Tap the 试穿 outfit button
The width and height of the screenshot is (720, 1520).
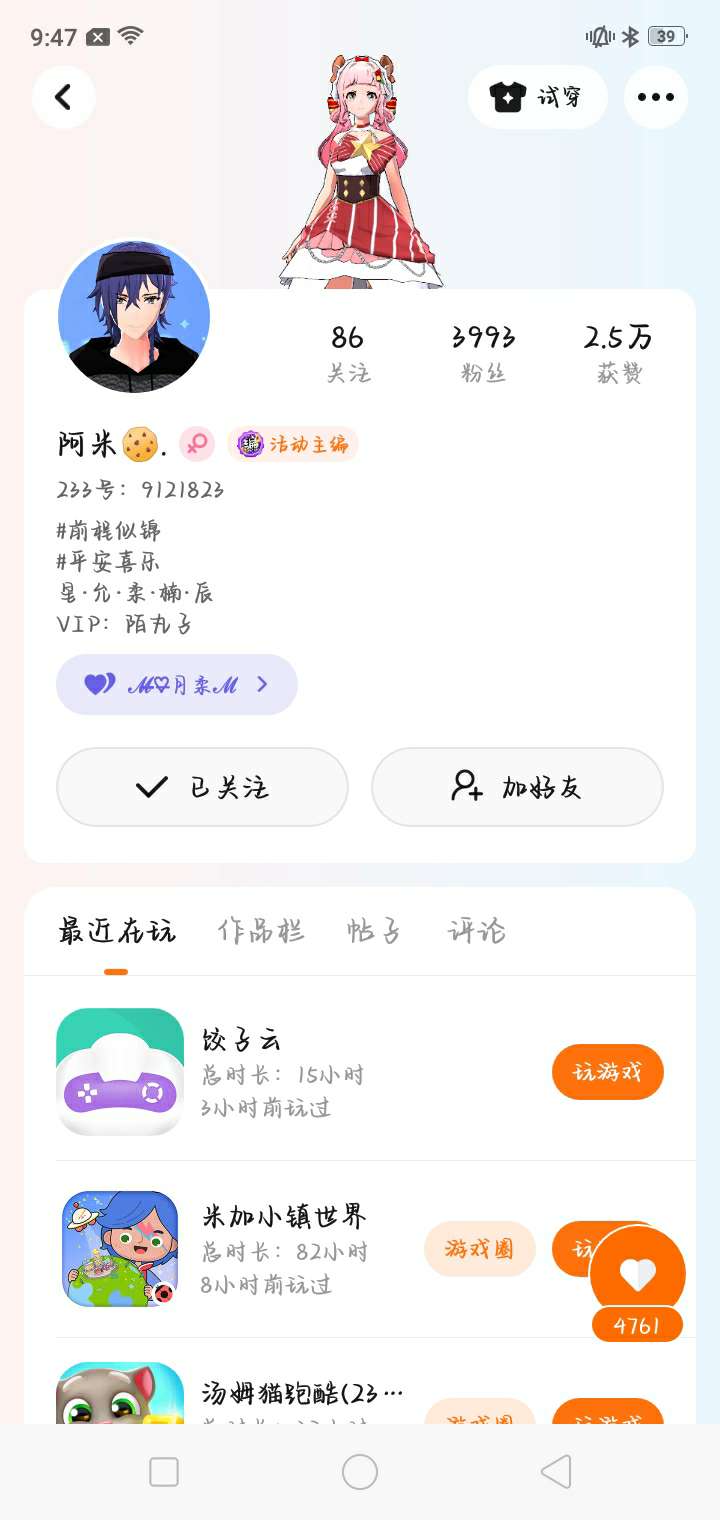[x=538, y=97]
